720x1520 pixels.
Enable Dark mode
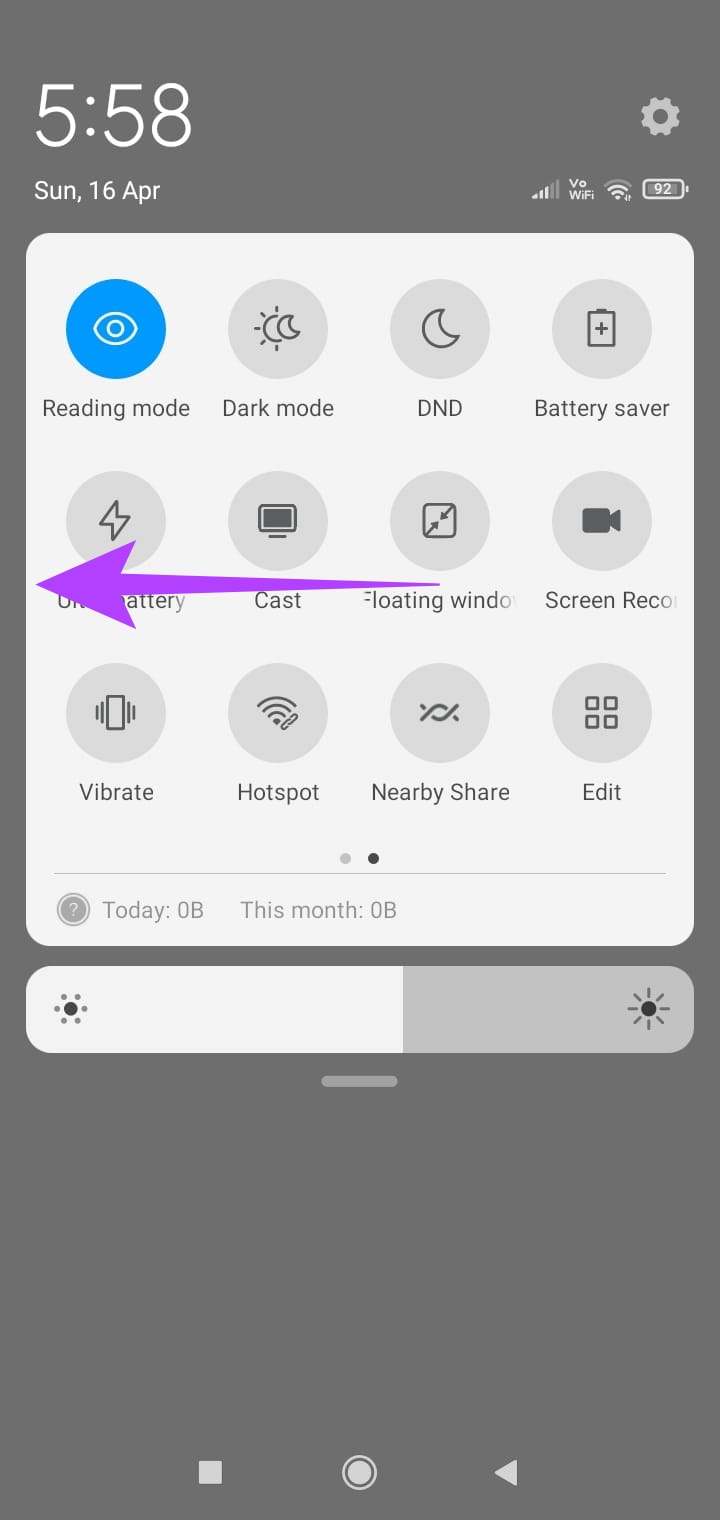coord(278,329)
